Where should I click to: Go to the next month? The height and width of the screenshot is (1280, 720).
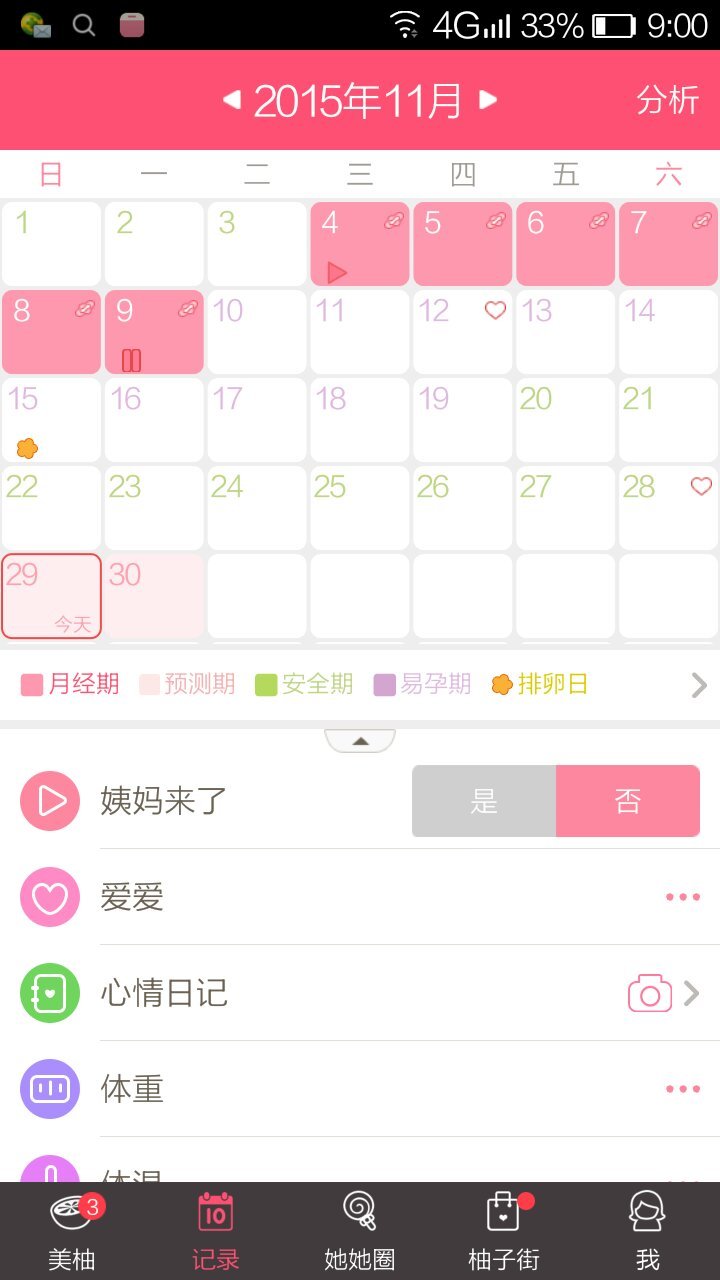tap(488, 100)
